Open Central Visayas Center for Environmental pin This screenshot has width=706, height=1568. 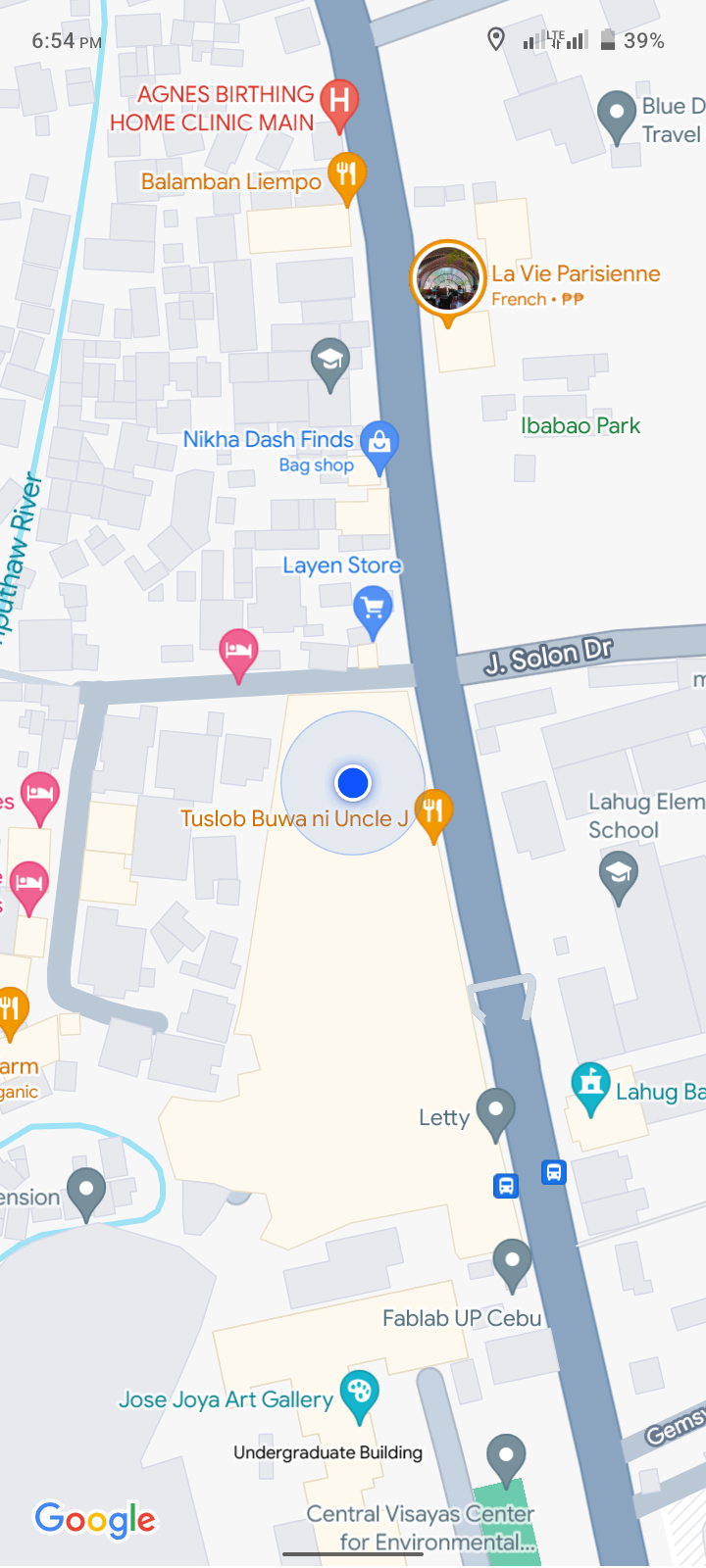[506, 1456]
